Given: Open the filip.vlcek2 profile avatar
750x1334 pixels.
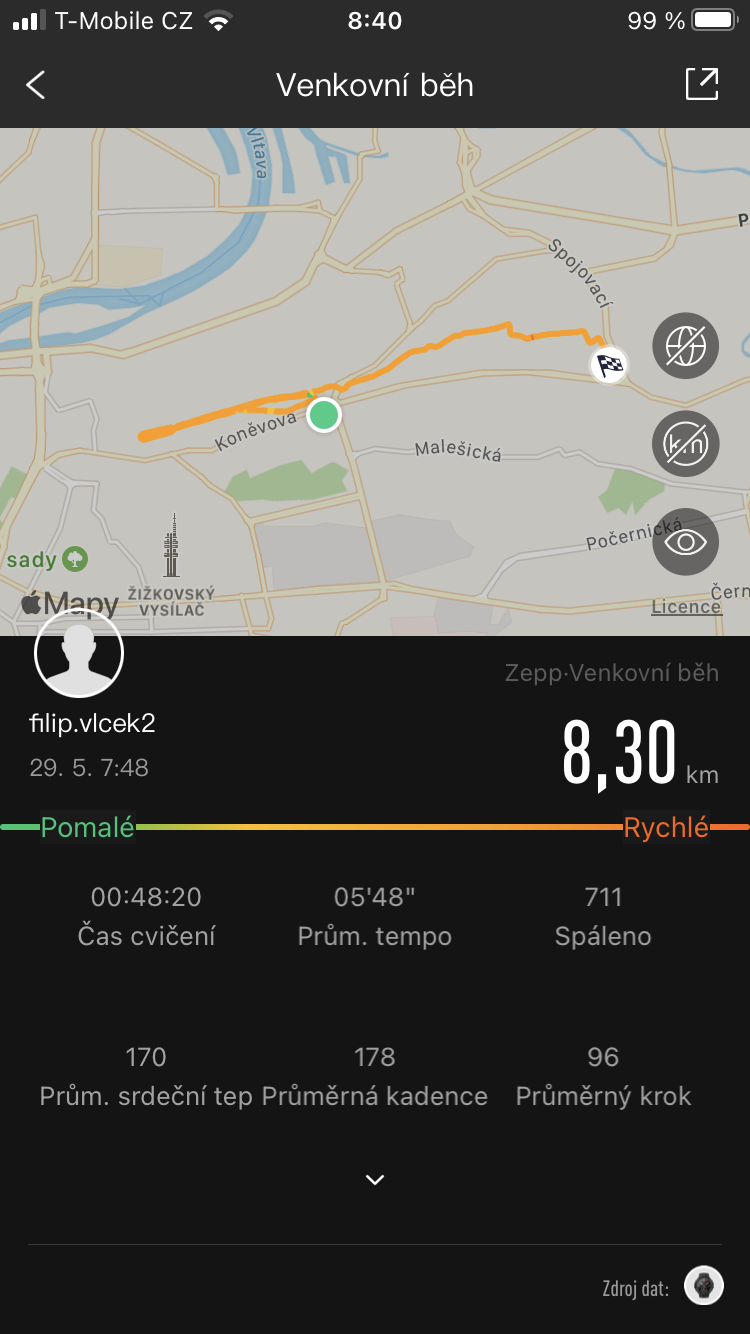Looking at the screenshot, I should pos(79,652).
